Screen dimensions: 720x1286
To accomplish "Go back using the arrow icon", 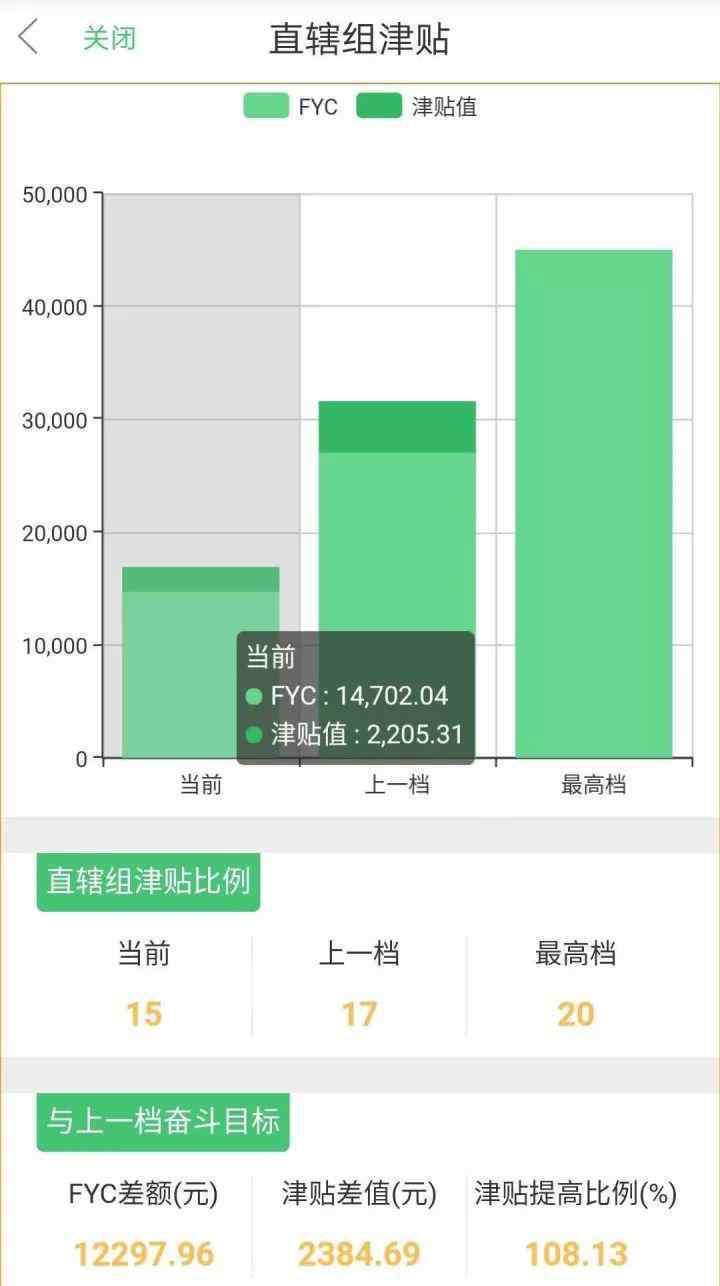I will [28, 39].
